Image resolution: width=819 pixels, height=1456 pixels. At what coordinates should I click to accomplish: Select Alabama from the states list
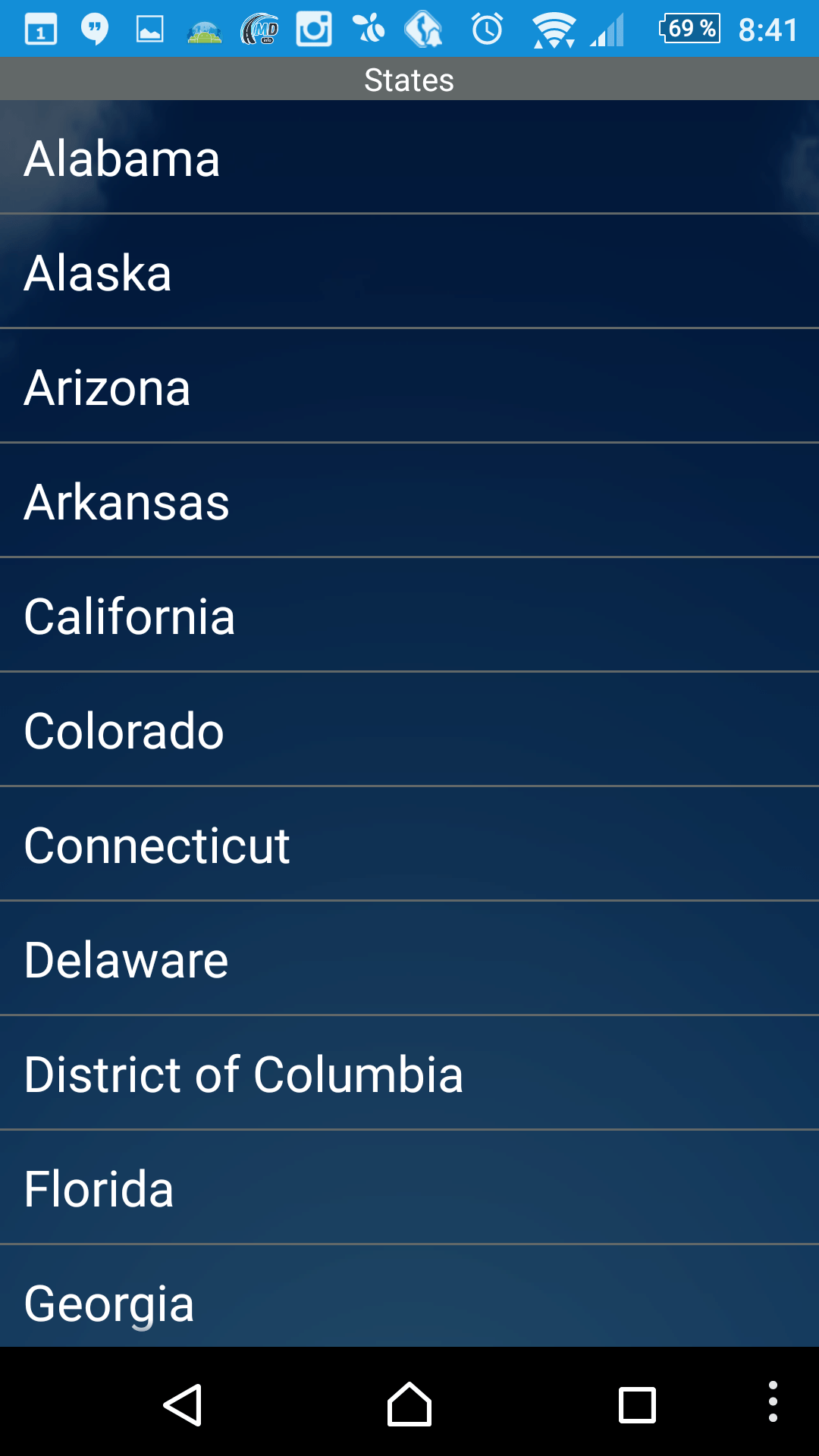[x=409, y=157]
